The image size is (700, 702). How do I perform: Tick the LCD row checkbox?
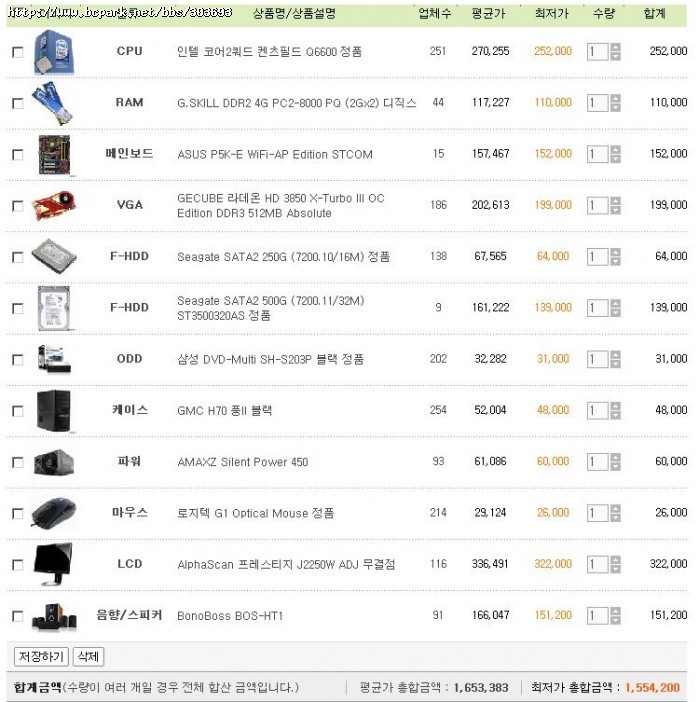[17, 565]
